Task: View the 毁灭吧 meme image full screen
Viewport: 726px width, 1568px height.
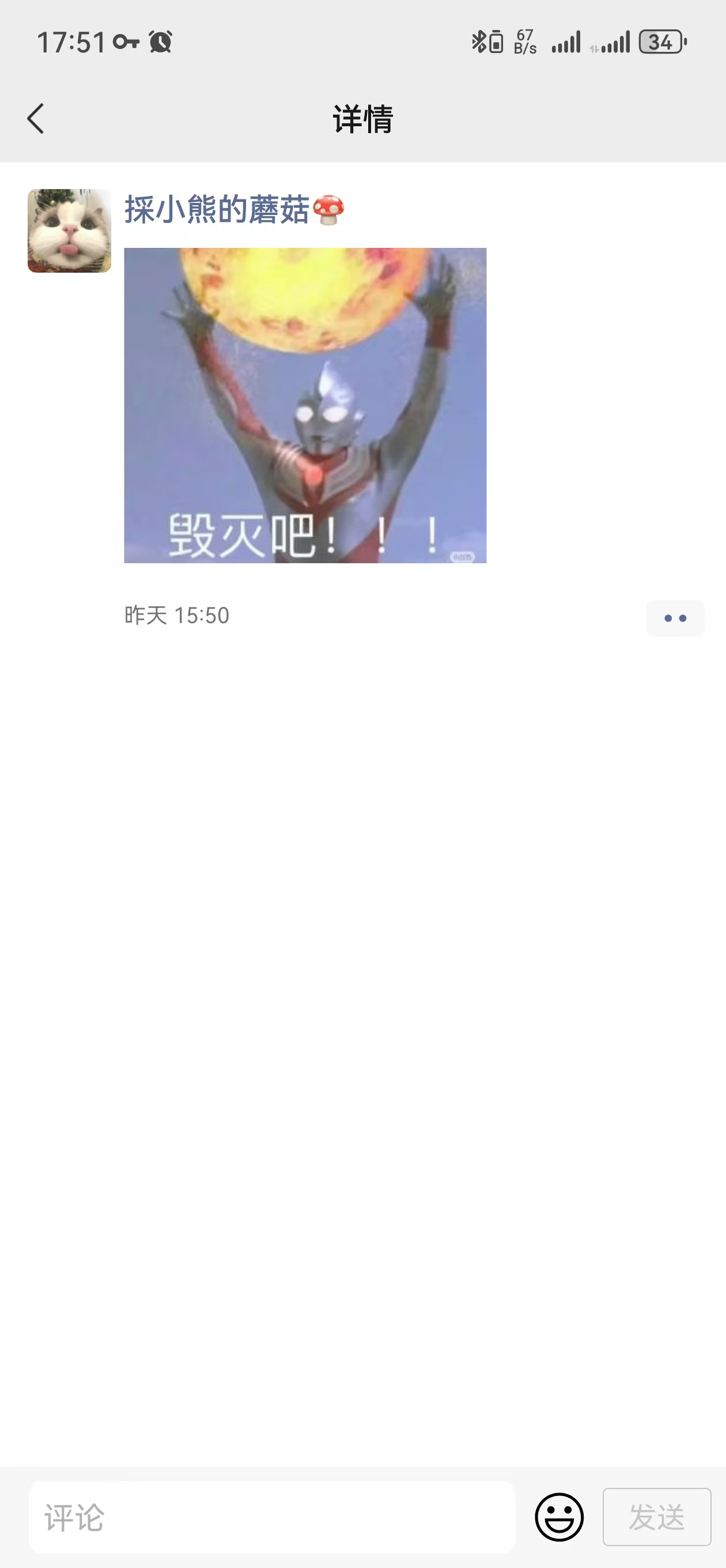Action: click(305, 405)
